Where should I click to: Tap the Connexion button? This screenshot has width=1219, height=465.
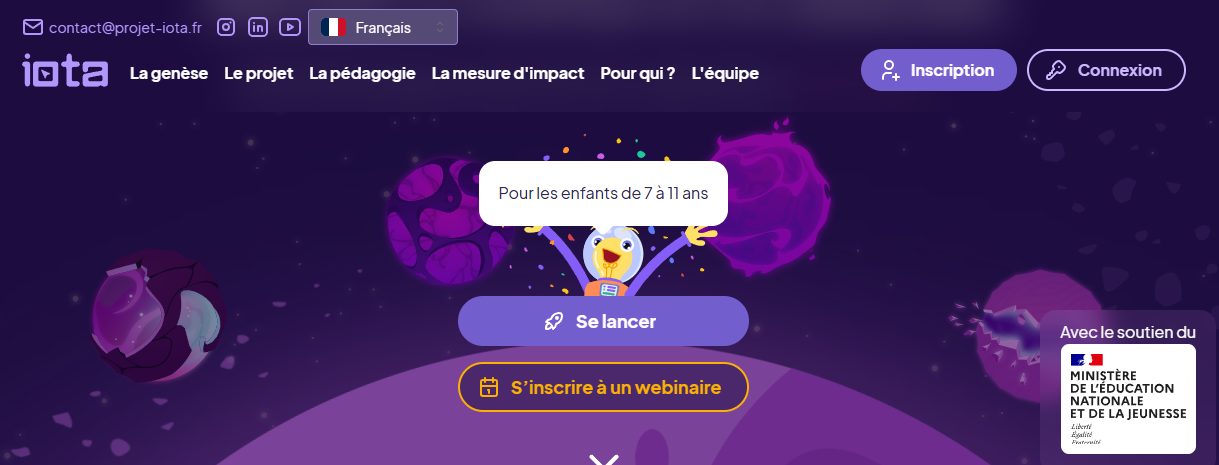point(1105,70)
